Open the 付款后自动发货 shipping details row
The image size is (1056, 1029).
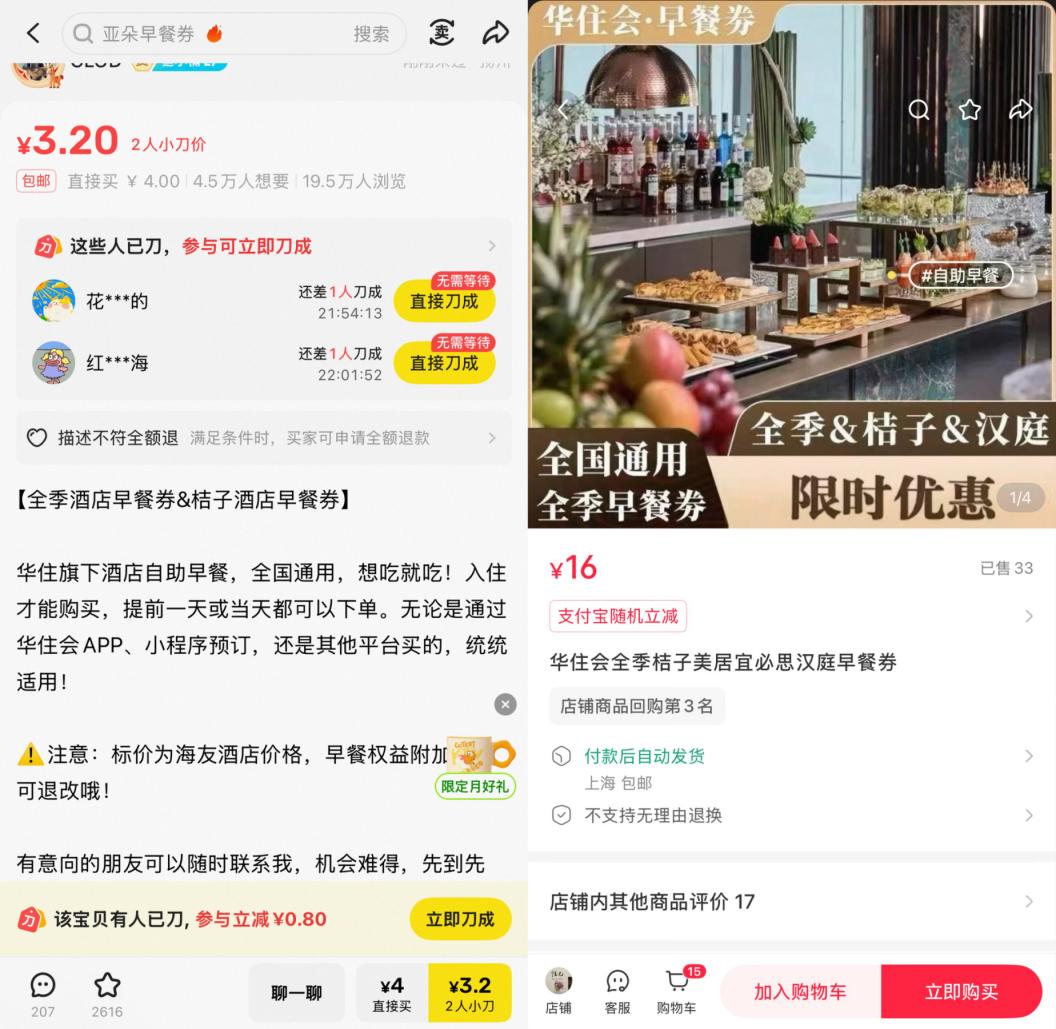790,757
